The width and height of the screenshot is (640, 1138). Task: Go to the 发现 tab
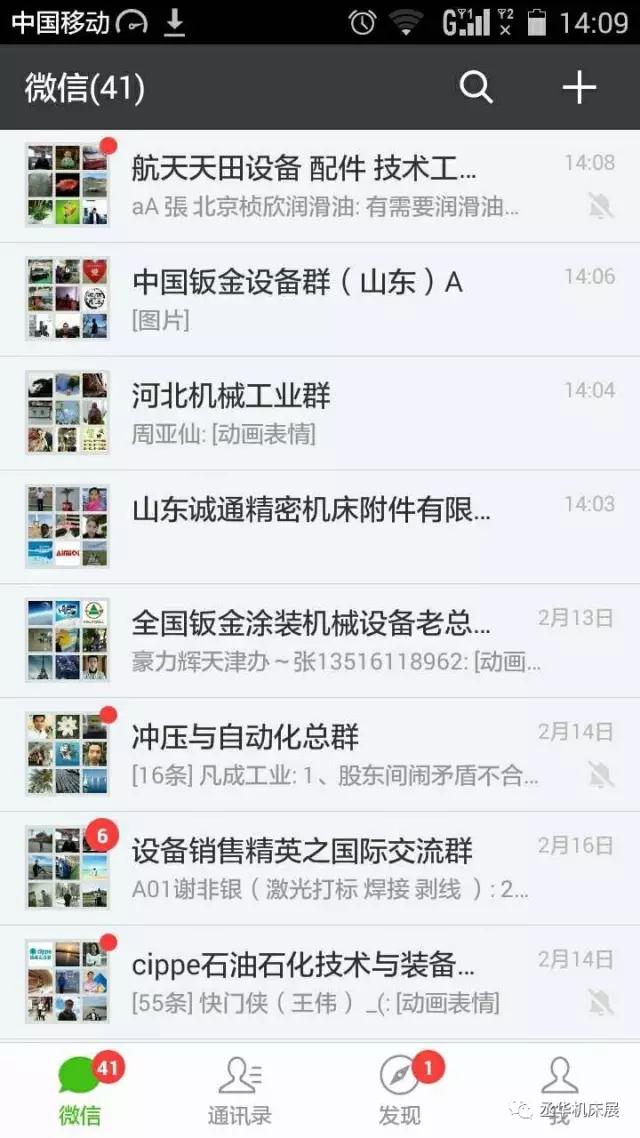pyautogui.click(x=400, y=1090)
